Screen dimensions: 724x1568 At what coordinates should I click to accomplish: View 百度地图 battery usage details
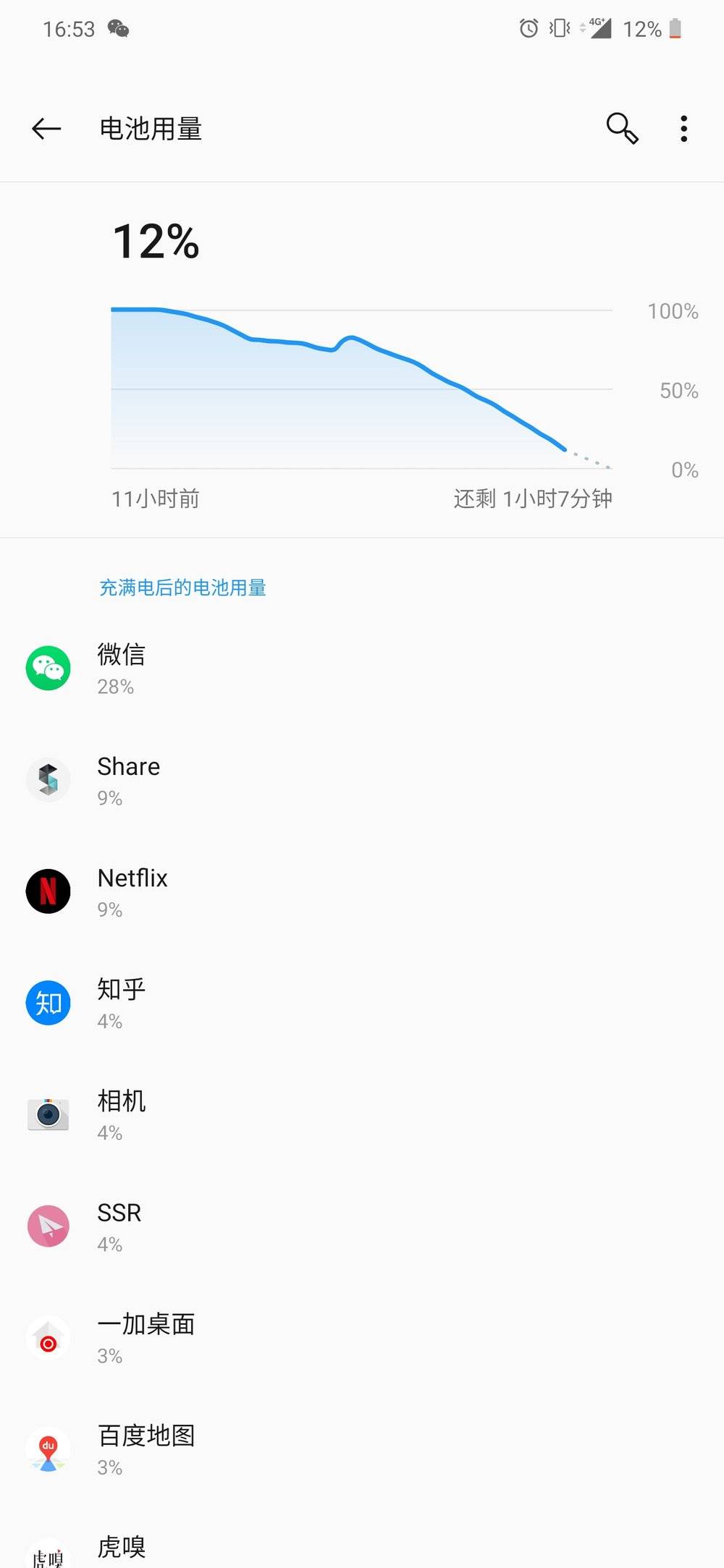[x=362, y=1449]
